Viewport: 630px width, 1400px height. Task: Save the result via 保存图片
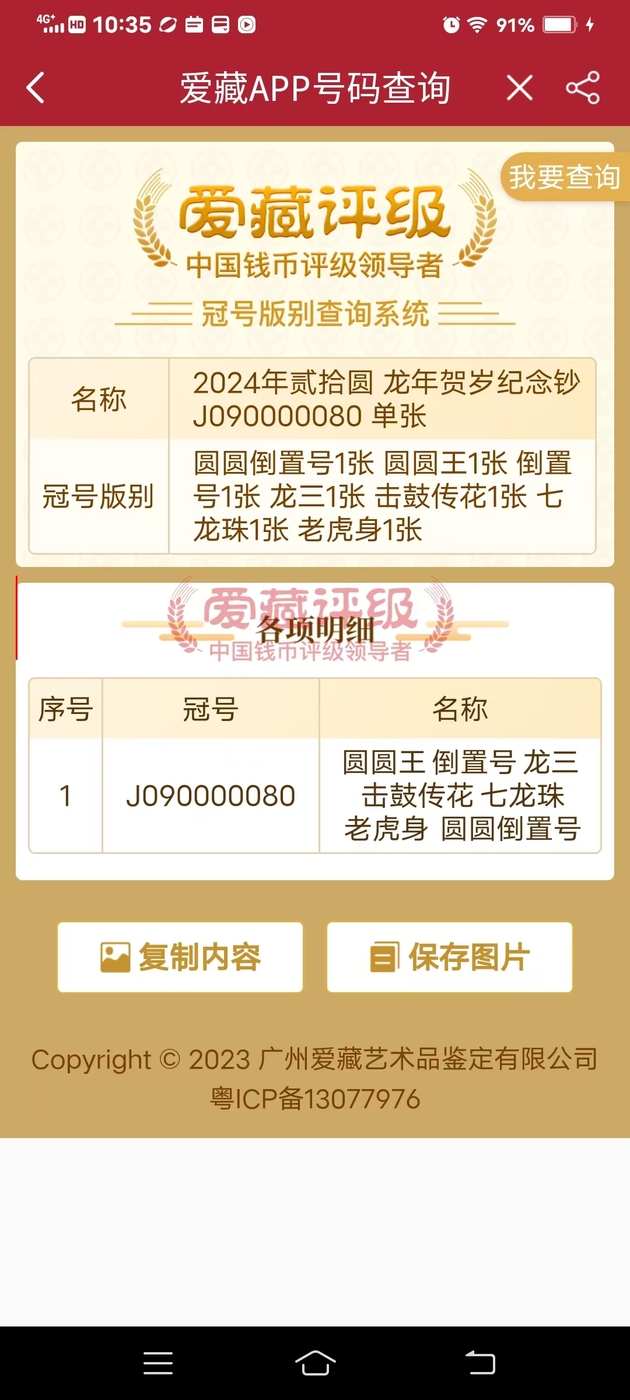pyautogui.click(x=449, y=957)
